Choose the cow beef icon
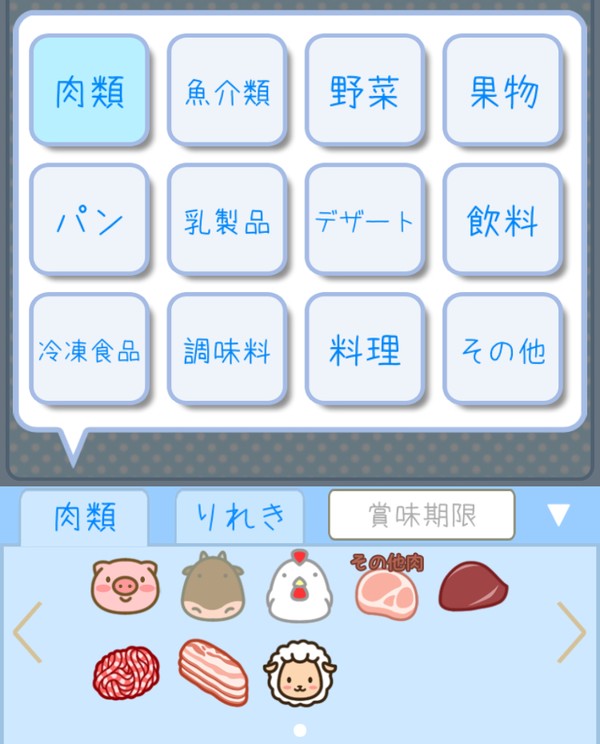The image size is (600, 744). (212, 586)
